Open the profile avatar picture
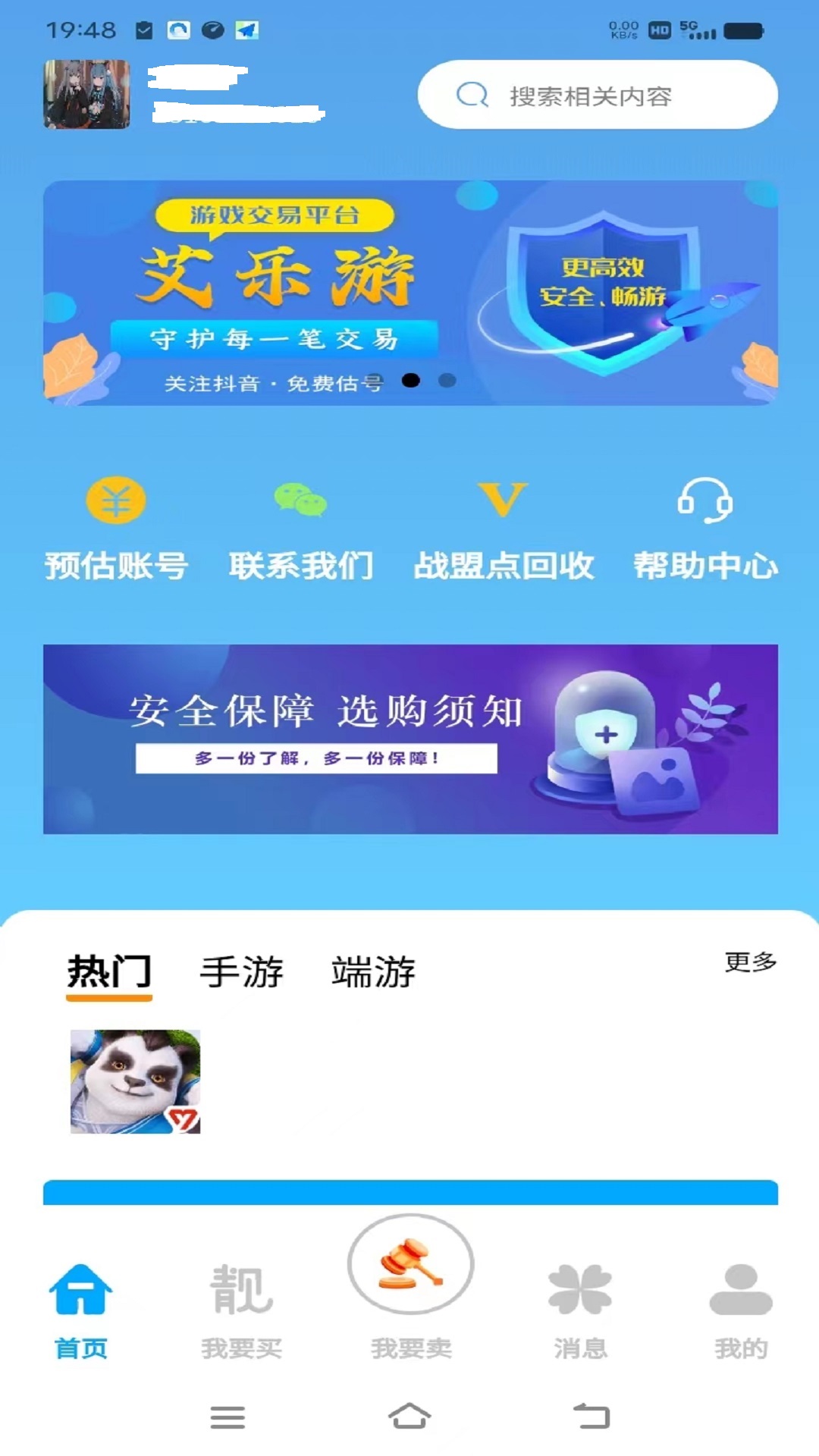The image size is (819, 1456). click(86, 94)
